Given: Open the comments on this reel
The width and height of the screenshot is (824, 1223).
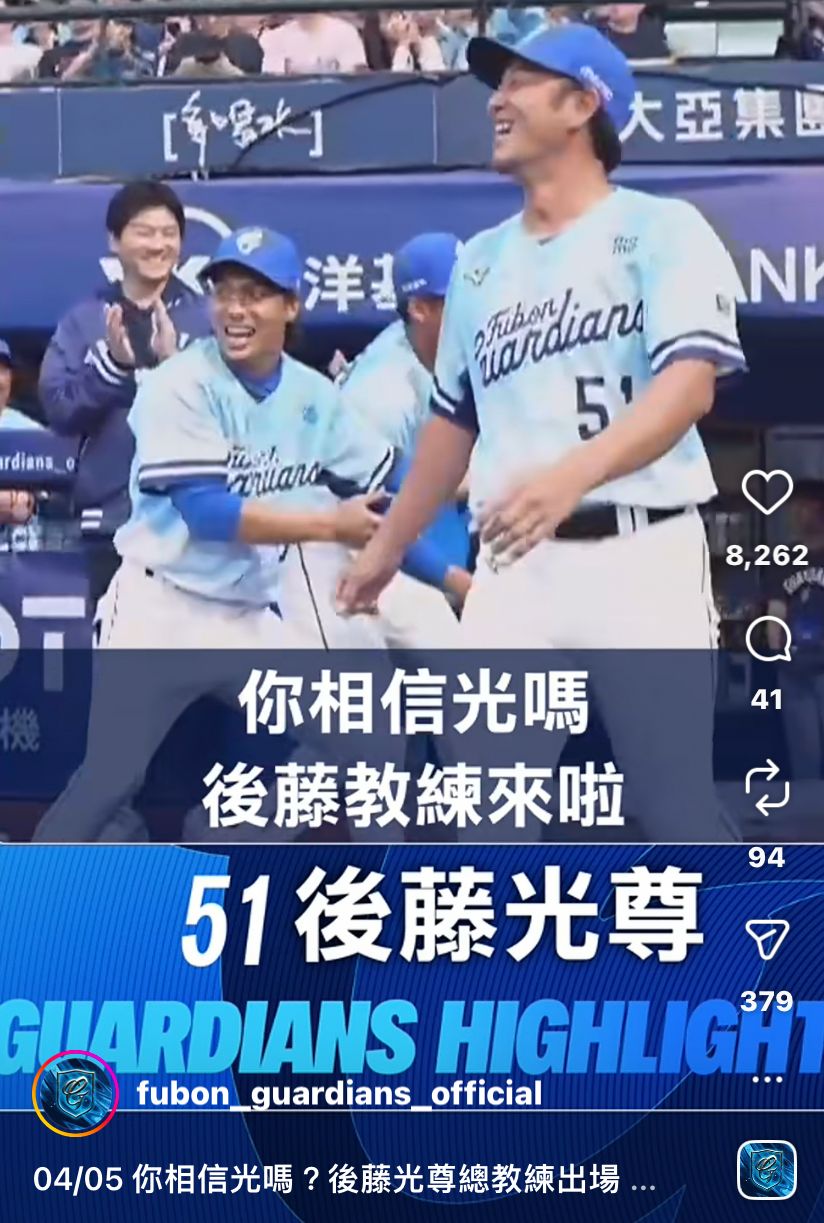Looking at the screenshot, I should [767, 640].
